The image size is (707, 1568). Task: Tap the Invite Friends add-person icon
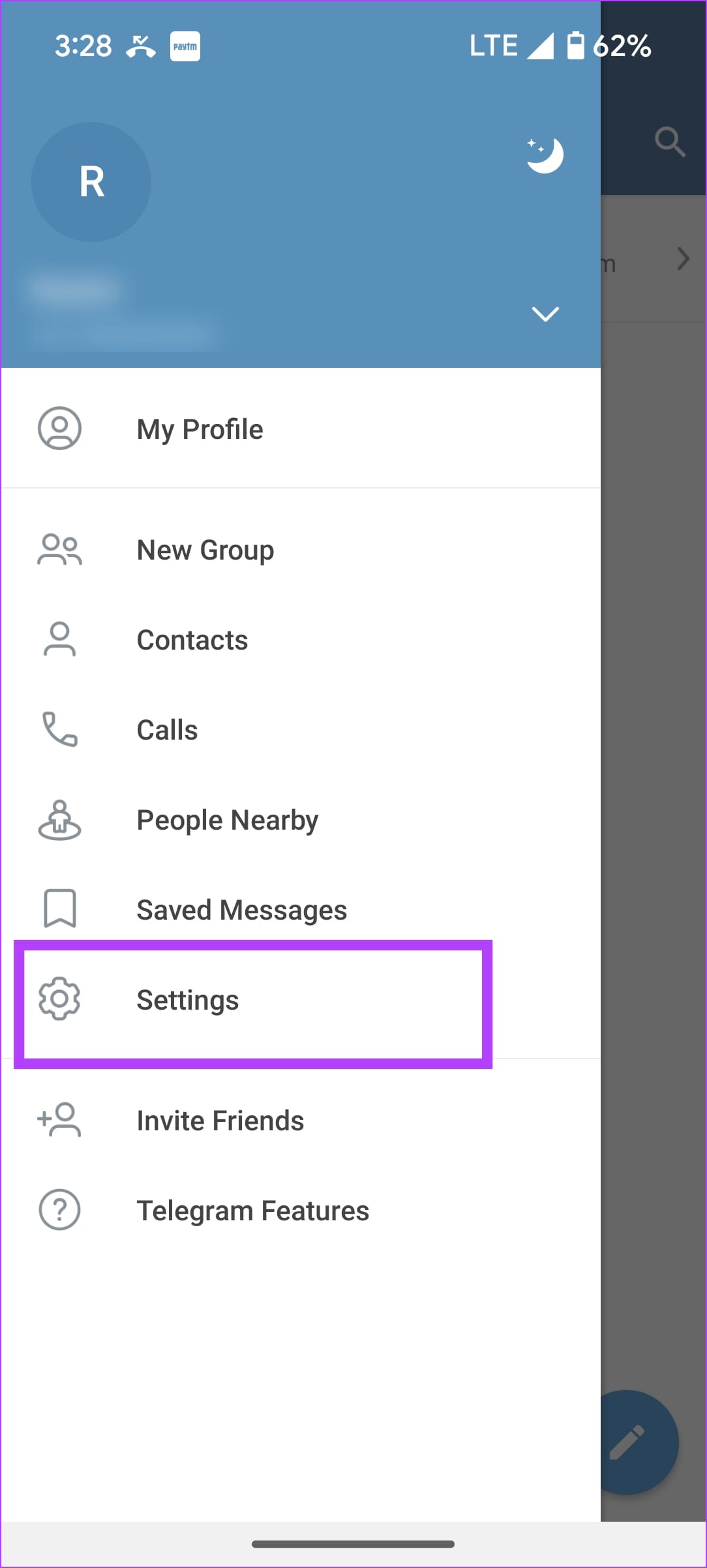click(59, 1120)
